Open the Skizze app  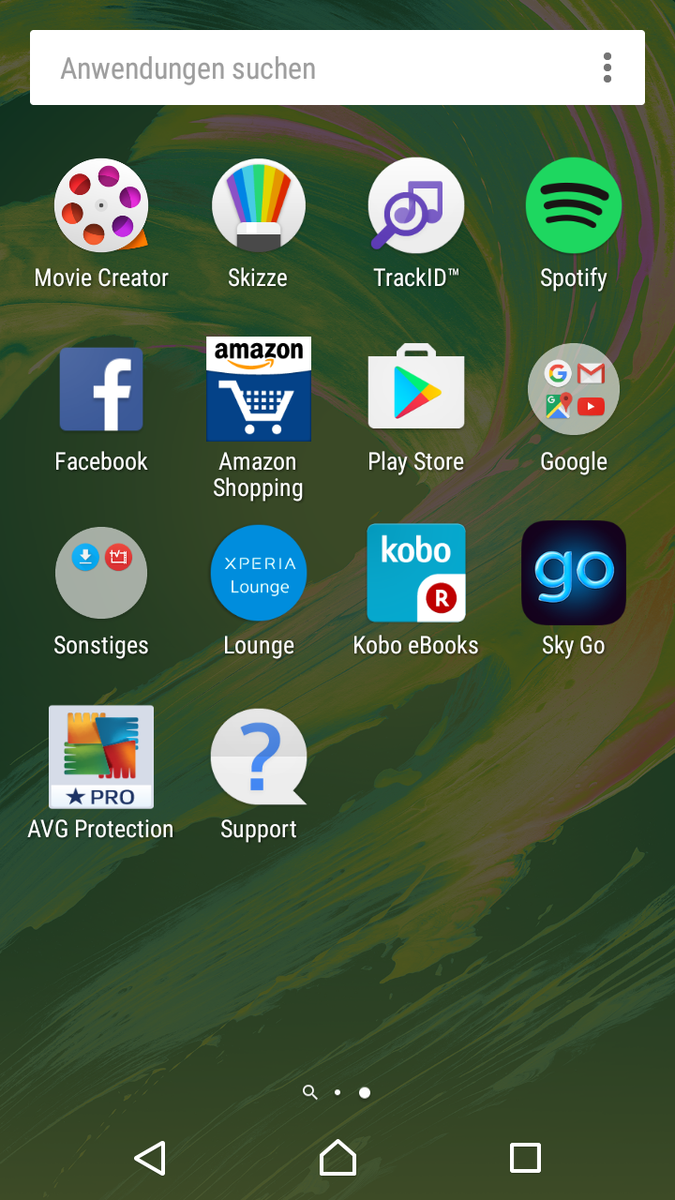[258, 205]
